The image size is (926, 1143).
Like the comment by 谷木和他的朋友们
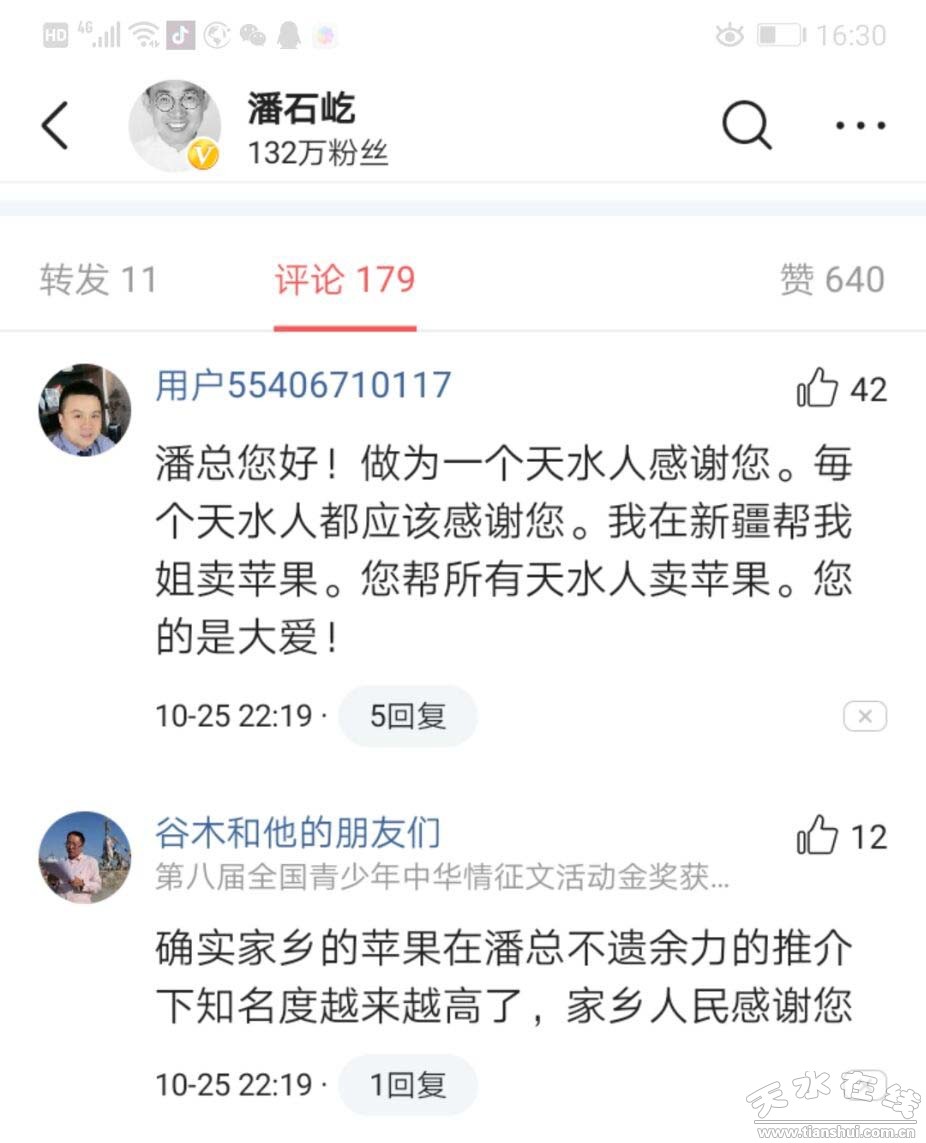[x=818, y=835]
